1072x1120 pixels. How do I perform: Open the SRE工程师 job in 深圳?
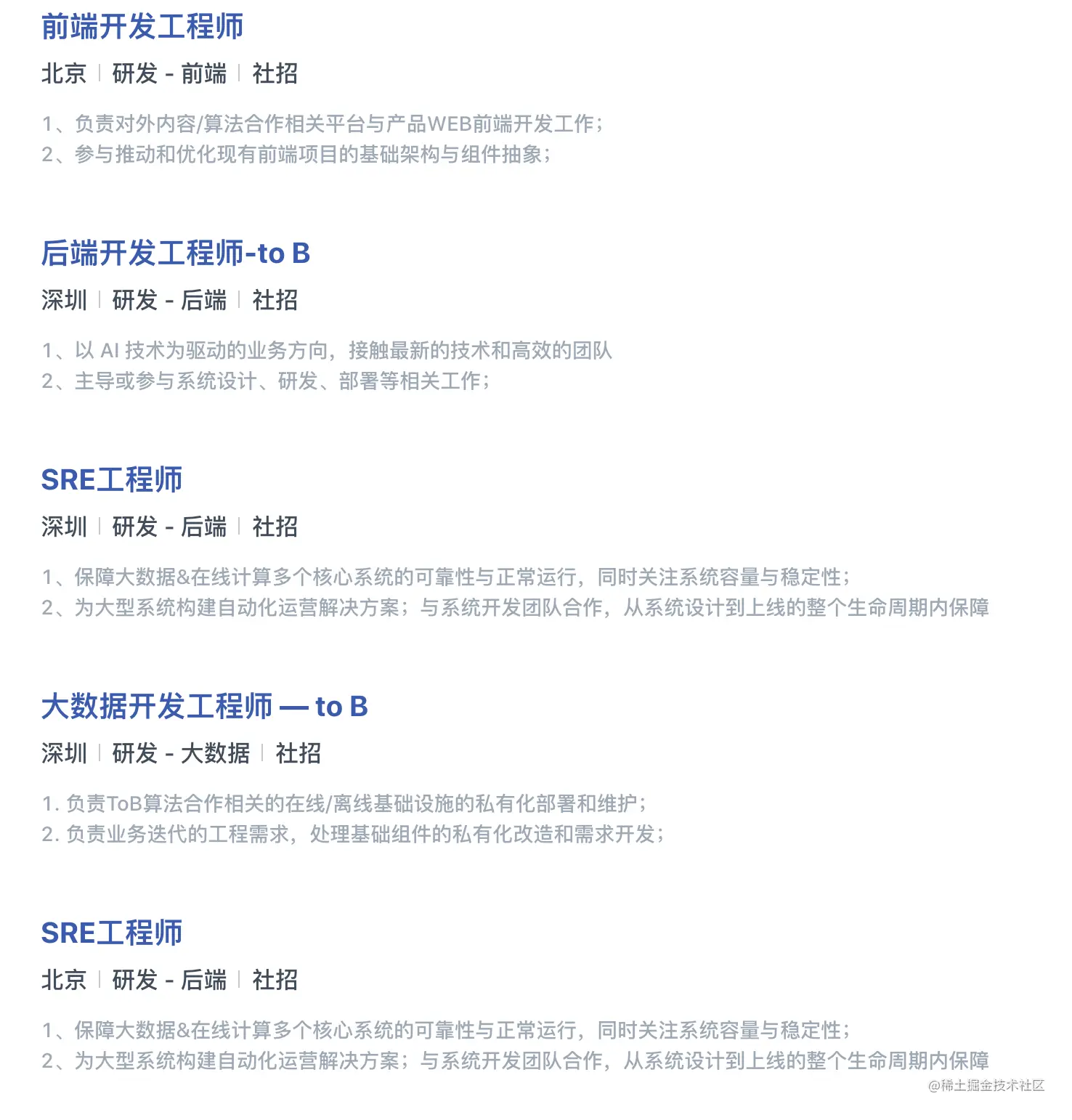tap(111, 480)
